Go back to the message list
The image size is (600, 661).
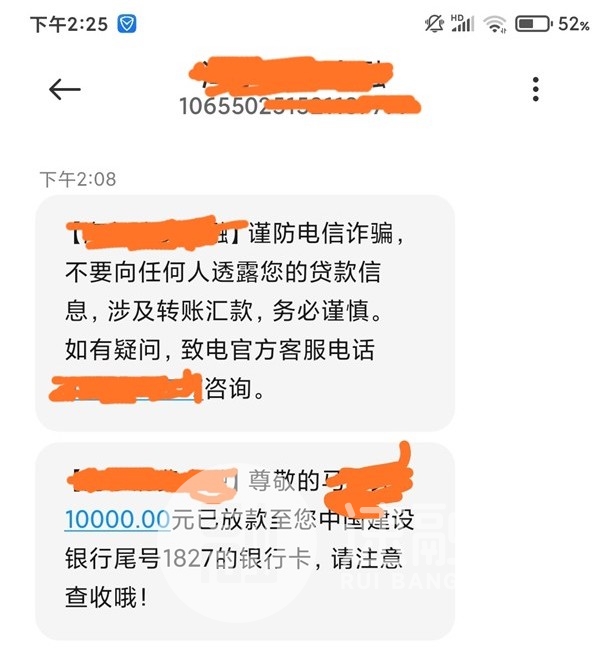(x=64, y=89)
